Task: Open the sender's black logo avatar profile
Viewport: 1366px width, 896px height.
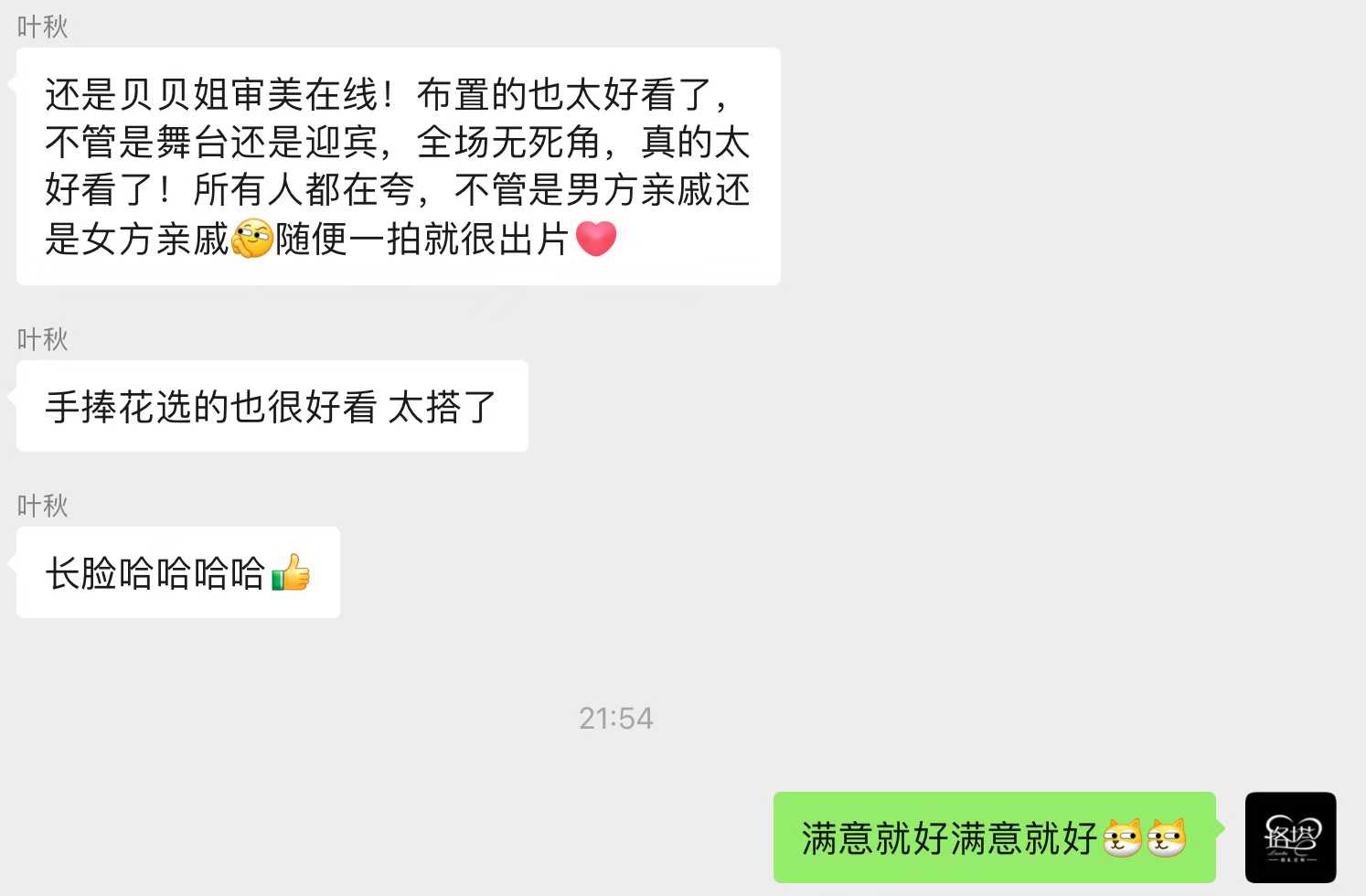Action: point(1290,837)
